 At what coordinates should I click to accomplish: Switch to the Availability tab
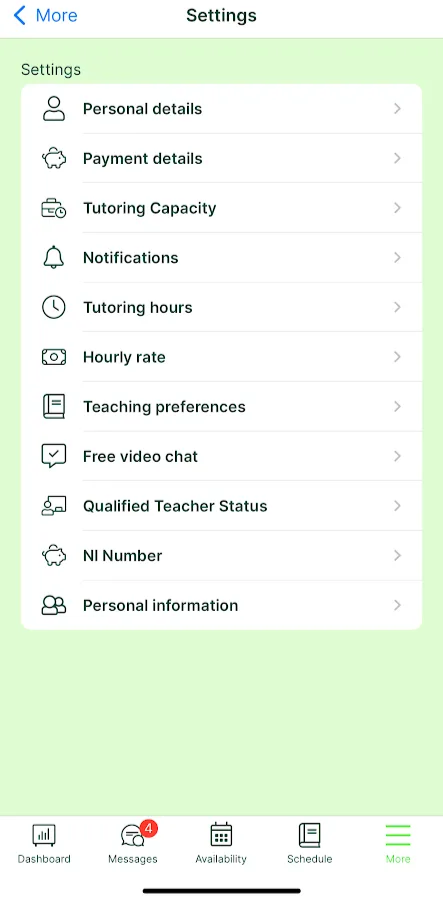click(221, 843)
